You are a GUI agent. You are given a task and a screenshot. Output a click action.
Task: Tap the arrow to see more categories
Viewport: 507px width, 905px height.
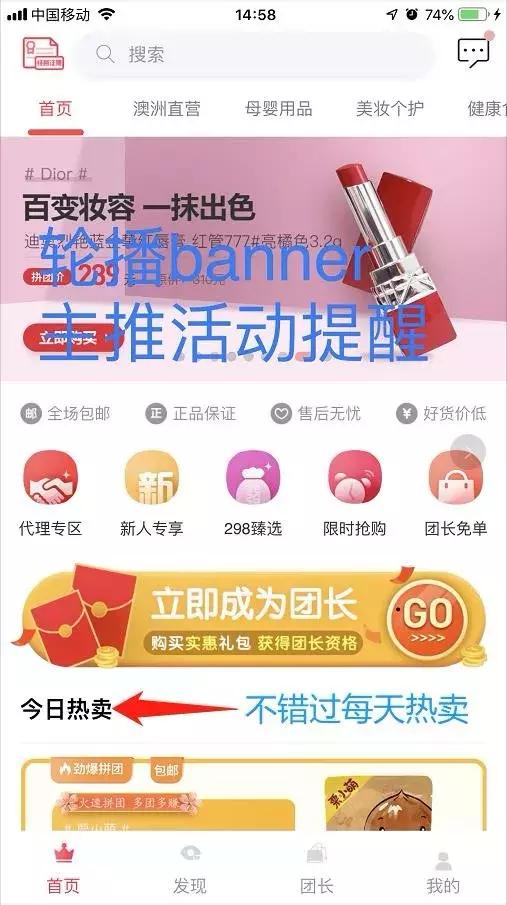tap(468, 452)
